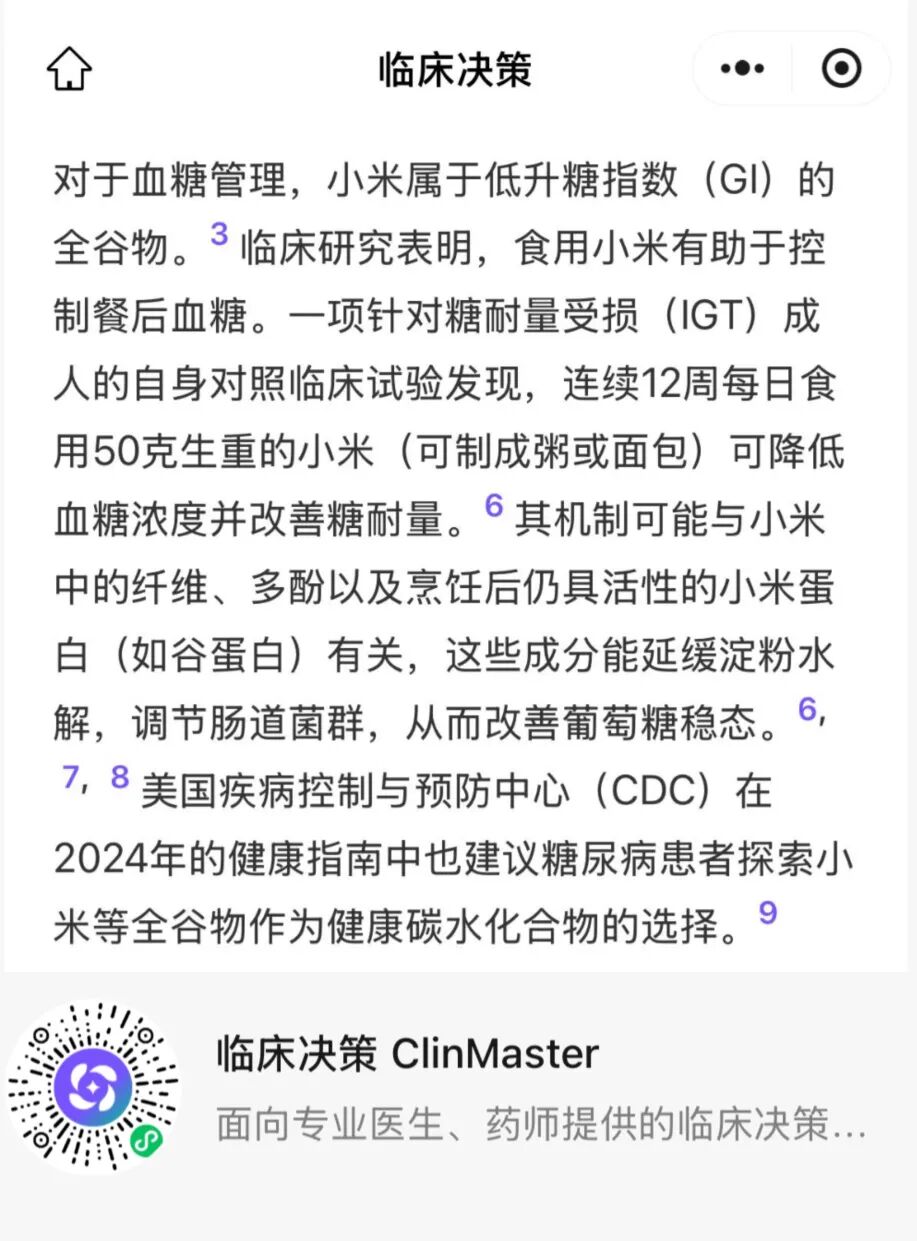This screenshot has width=917, height=1241.
Task: Tap citation number 7
Action: pyautogui.click(x=71, y=777)
